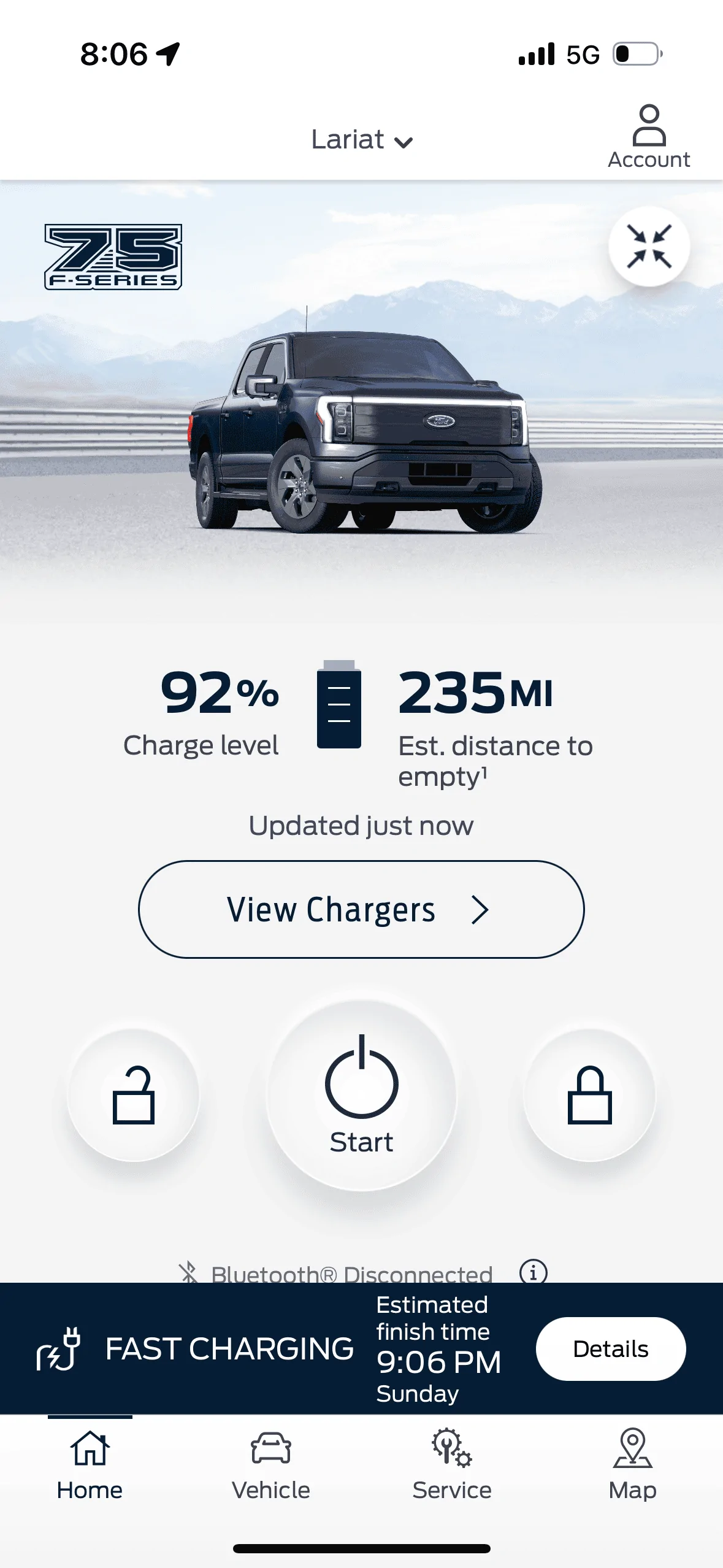
Task: Open the Lariat vehicle selector dropdown
Action: coord(362,140)
